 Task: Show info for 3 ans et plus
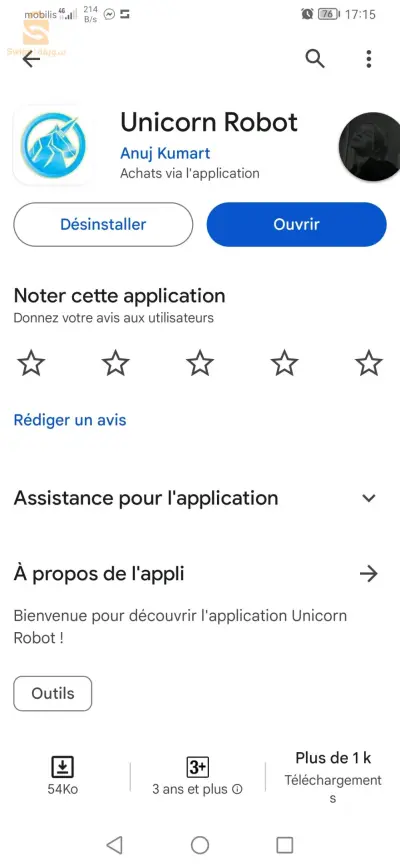pos(237,790)
